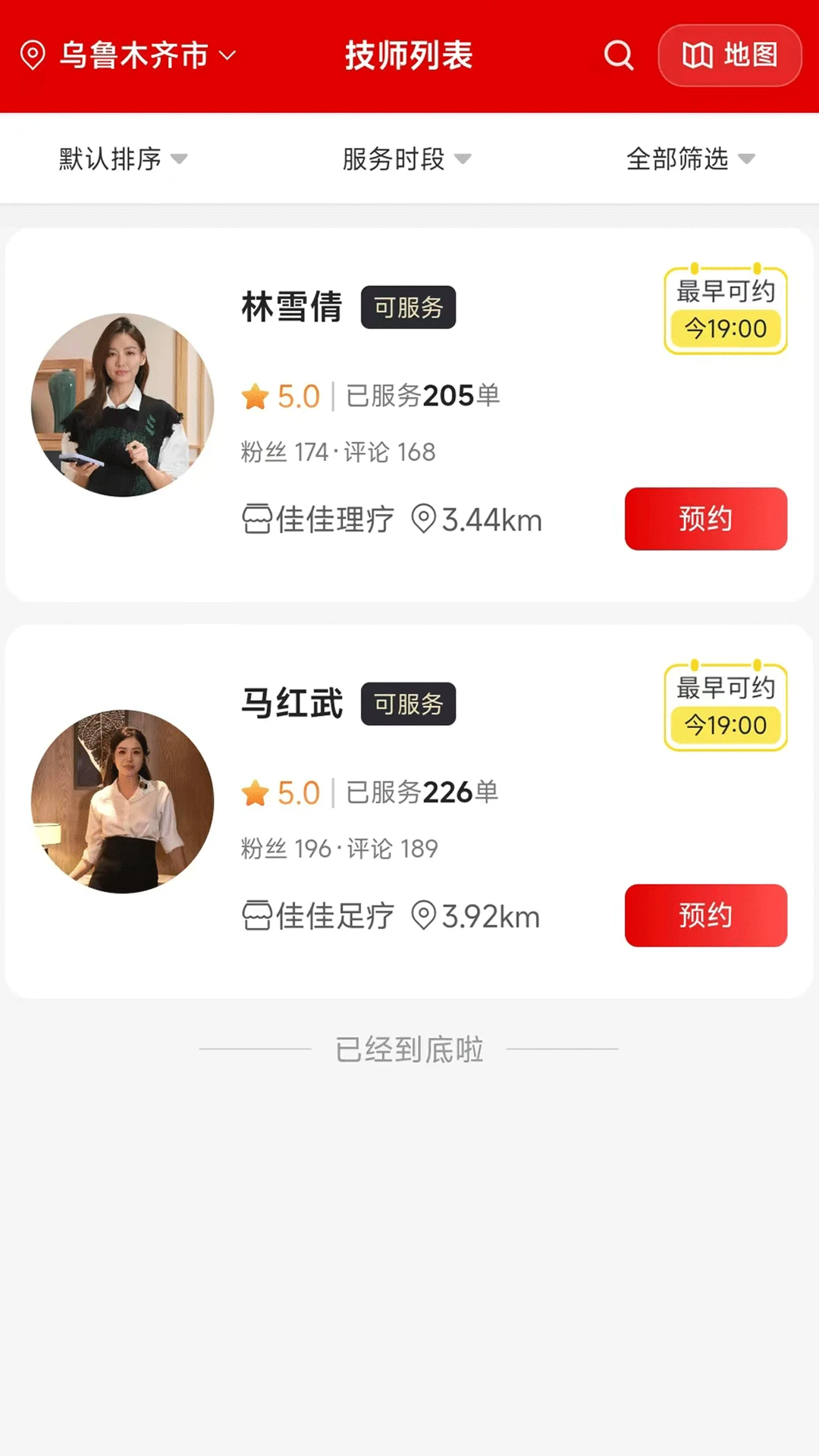The width and height of the screenshot is (819, 1456).
Task: Book 马红武 with the 预约 button
Action: pos(705,915)
